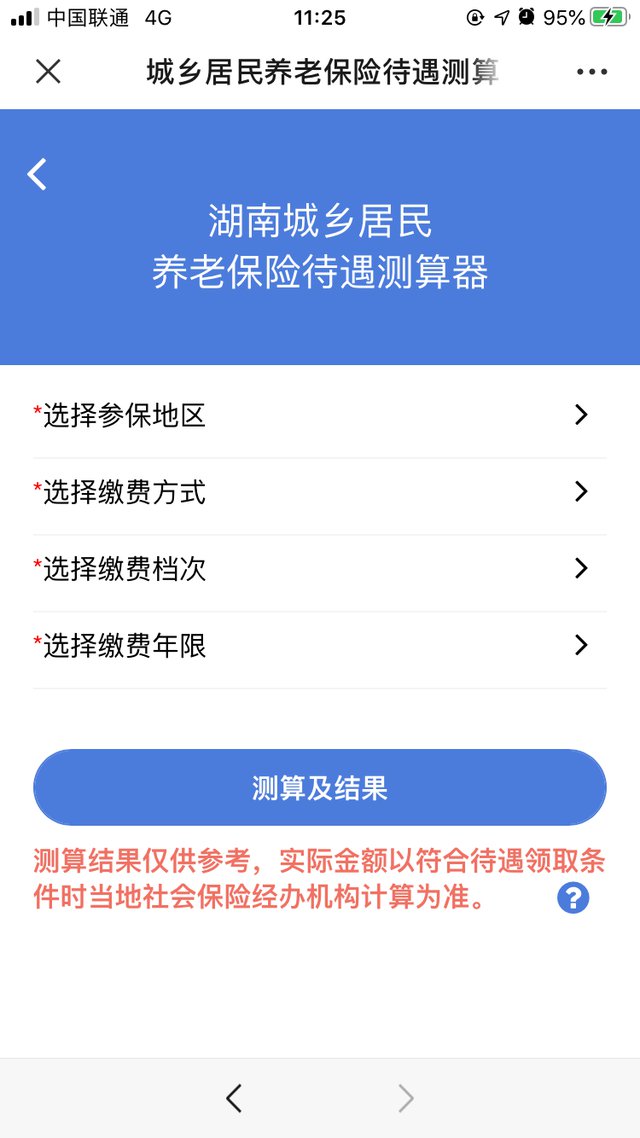Open the three-dot overflow menu
The image size is (640, 1138).
click(x=591, y=72)
